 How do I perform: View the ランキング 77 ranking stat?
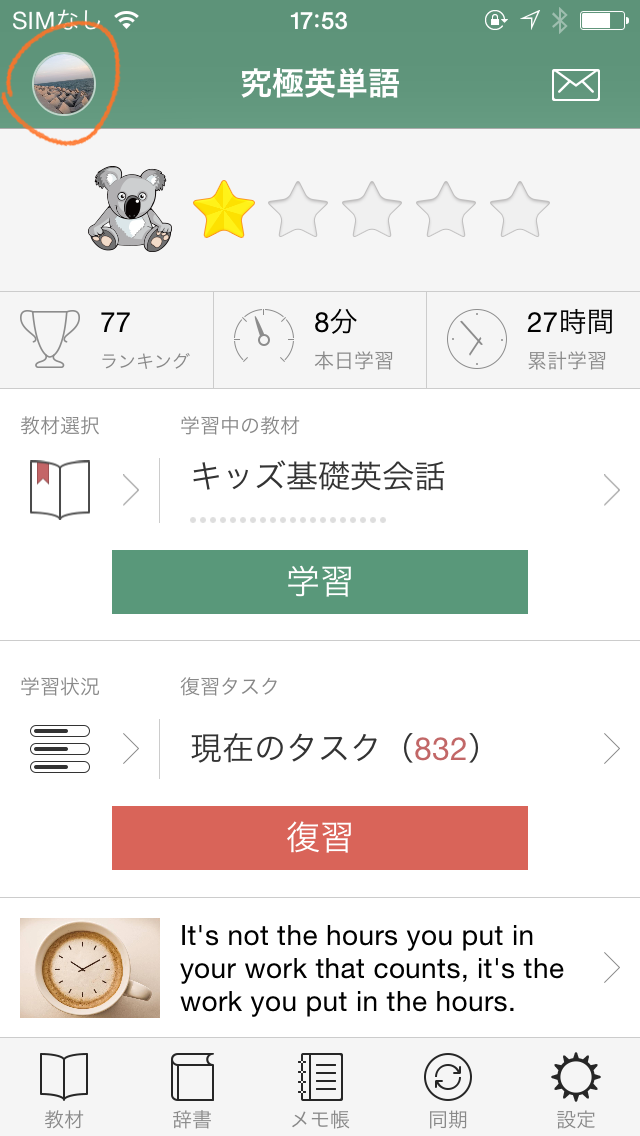107,340
